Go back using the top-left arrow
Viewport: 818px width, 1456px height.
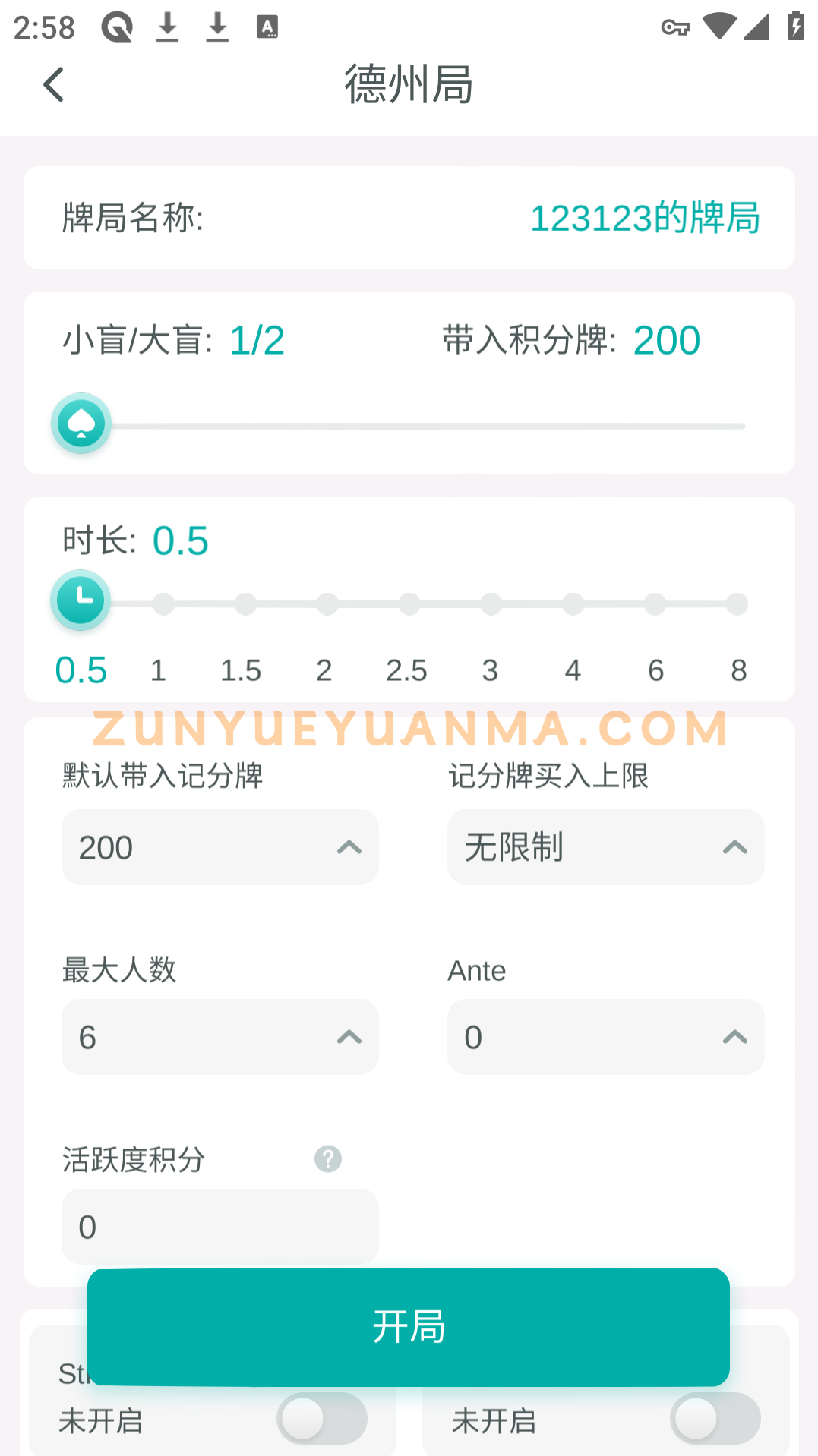(53, 84)
